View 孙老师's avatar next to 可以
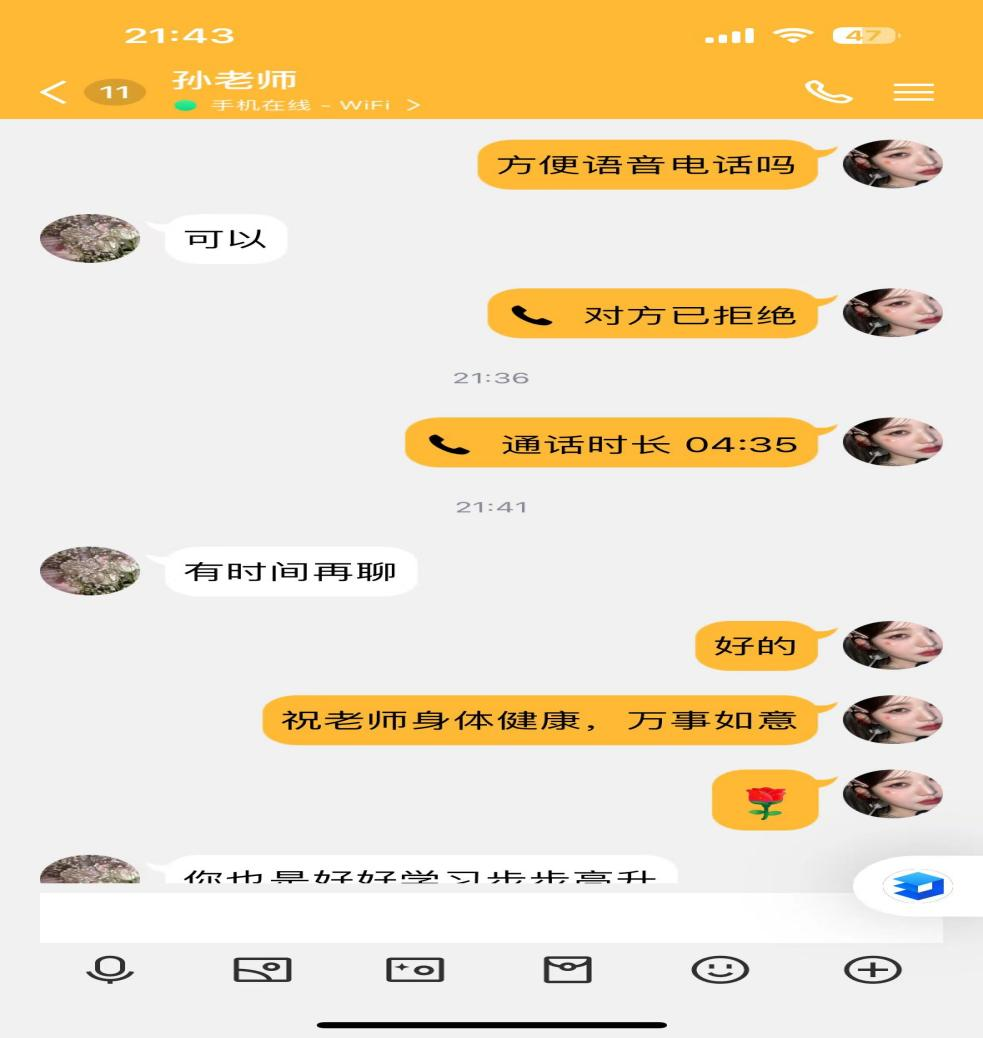The height and width of the screenshot is (1038, 983). 90,238
